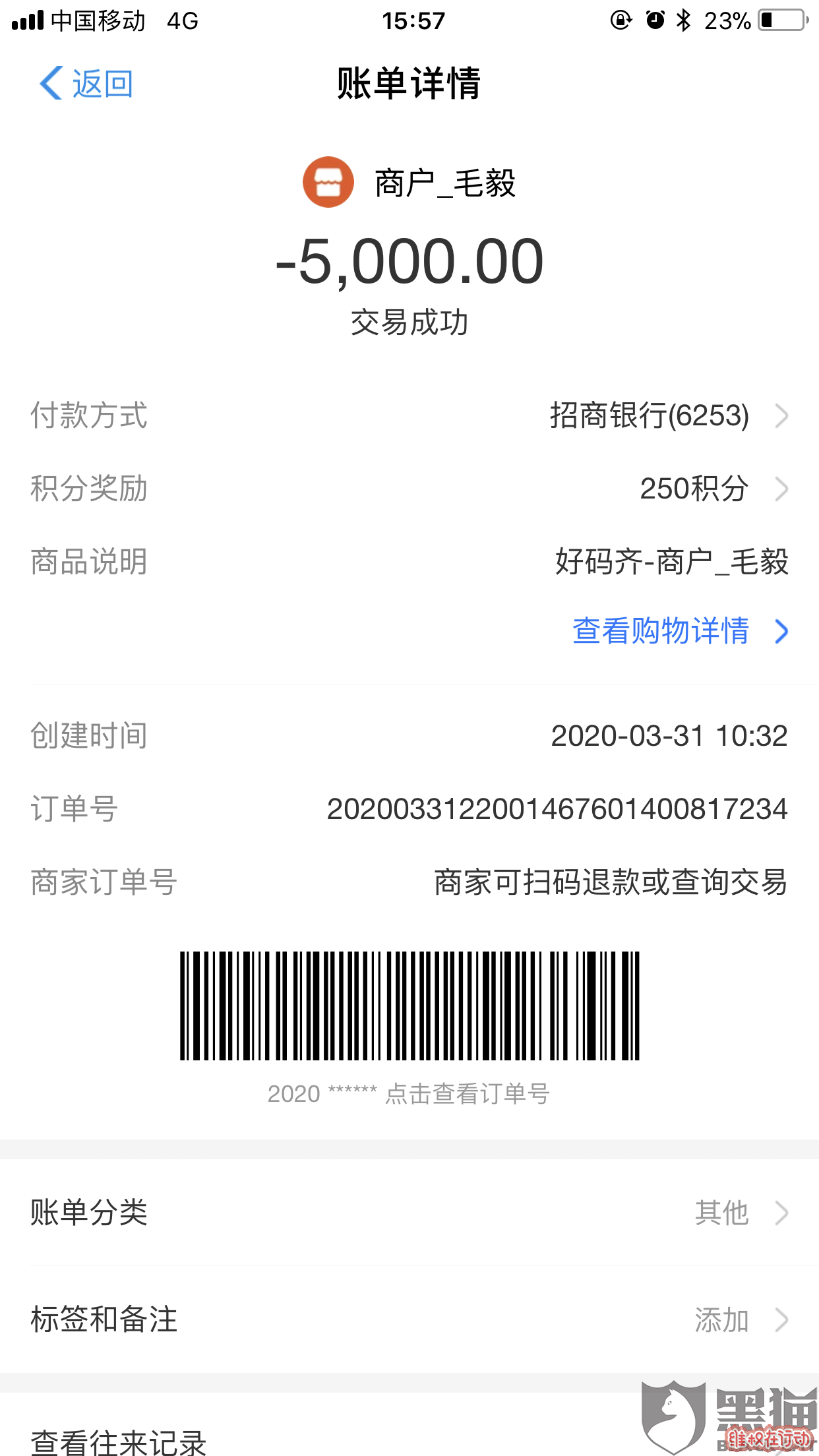Go back using 返回 button
This screenshot has height=1456, width=819.
pos(86,84)
